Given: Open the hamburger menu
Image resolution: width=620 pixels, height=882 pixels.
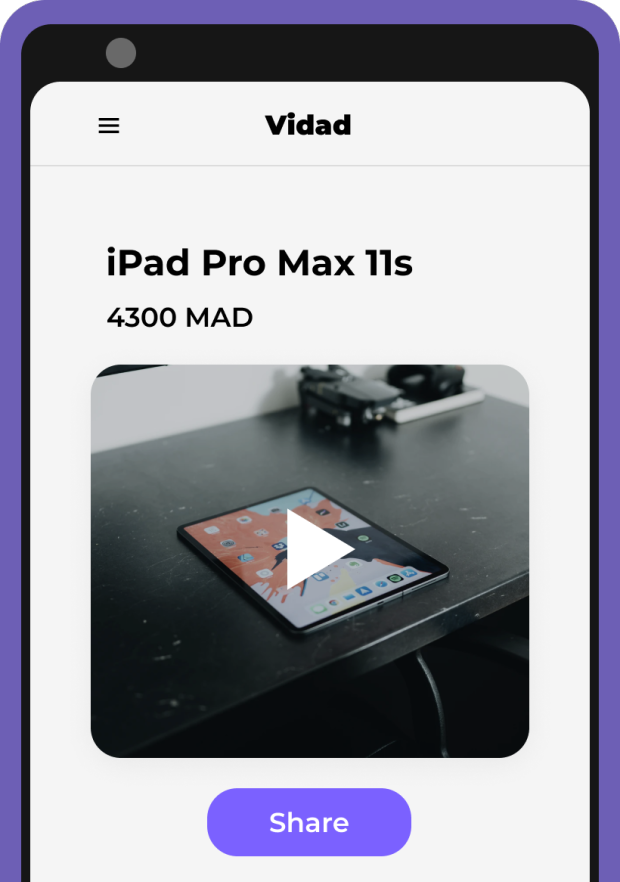Looking at the screenshot, I should pyautogui.click(x=109, y=126).
